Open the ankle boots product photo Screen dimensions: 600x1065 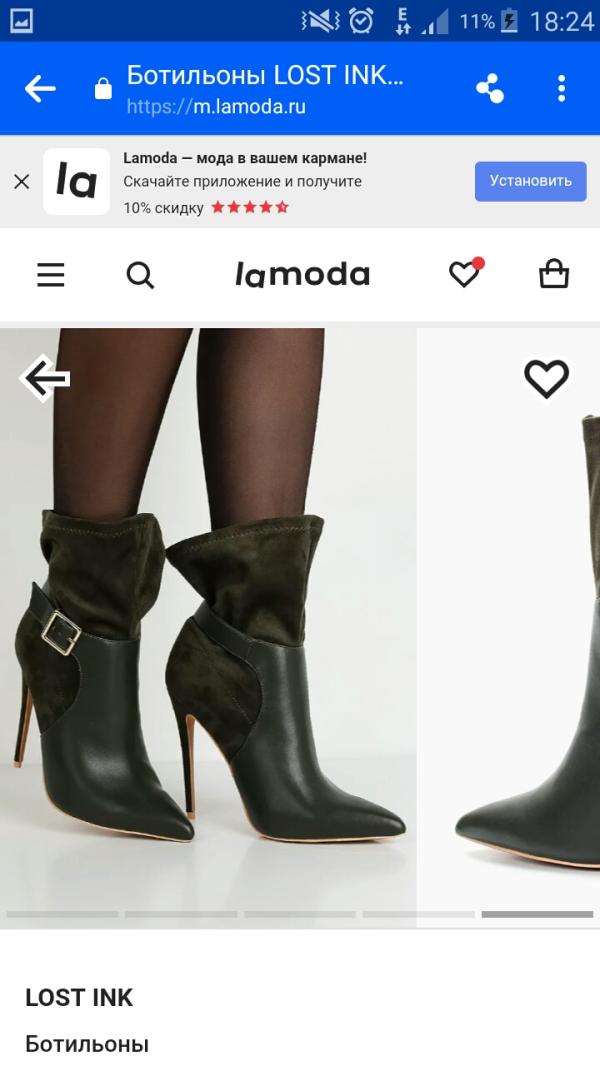[210, 640]
